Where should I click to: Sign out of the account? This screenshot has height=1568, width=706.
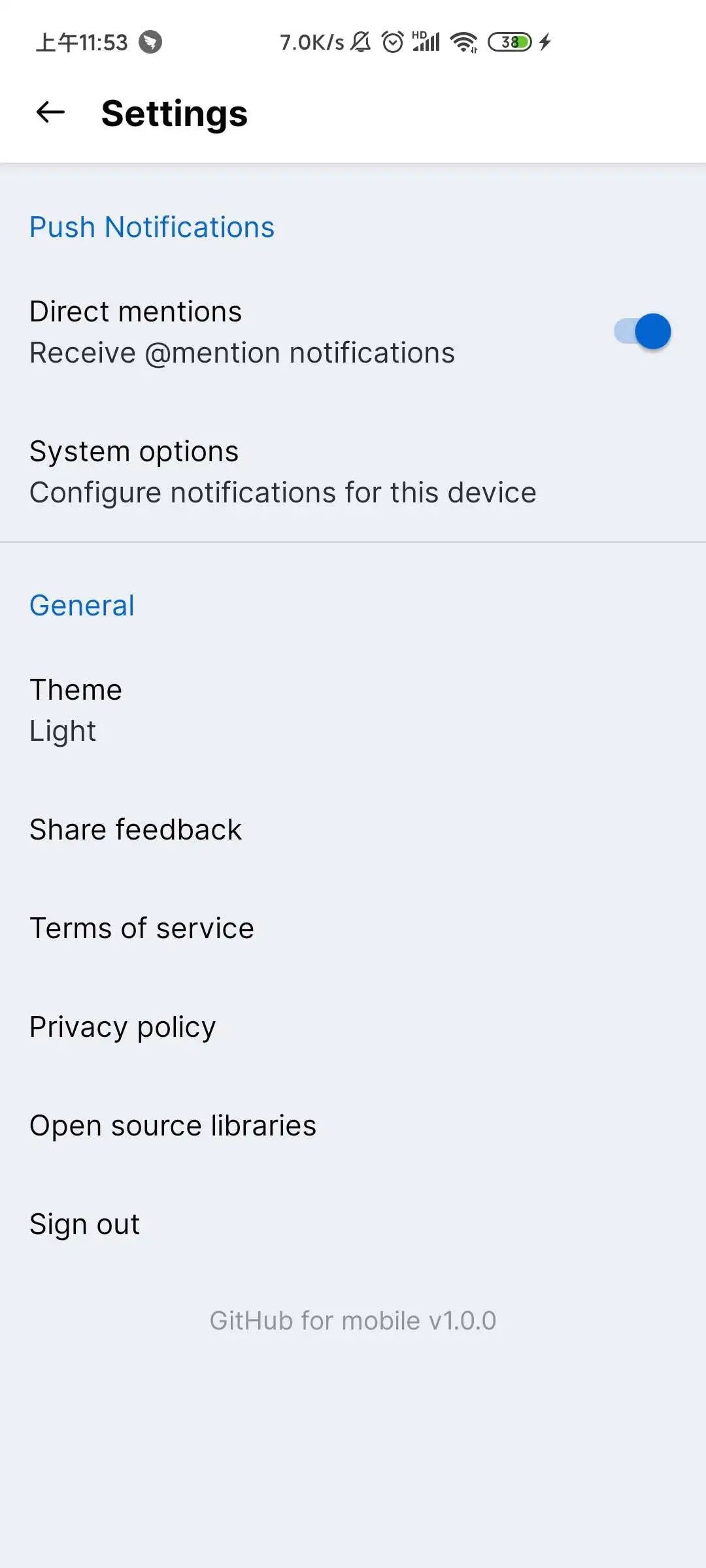[353, 1224]
